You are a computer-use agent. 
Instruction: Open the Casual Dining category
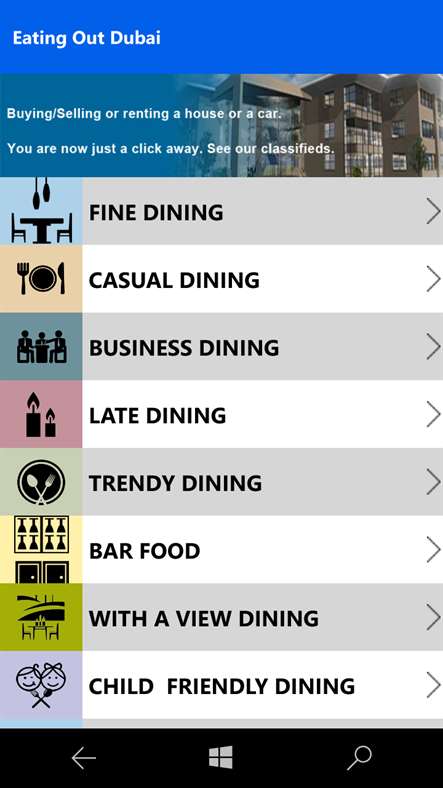(x=222, y=279)
